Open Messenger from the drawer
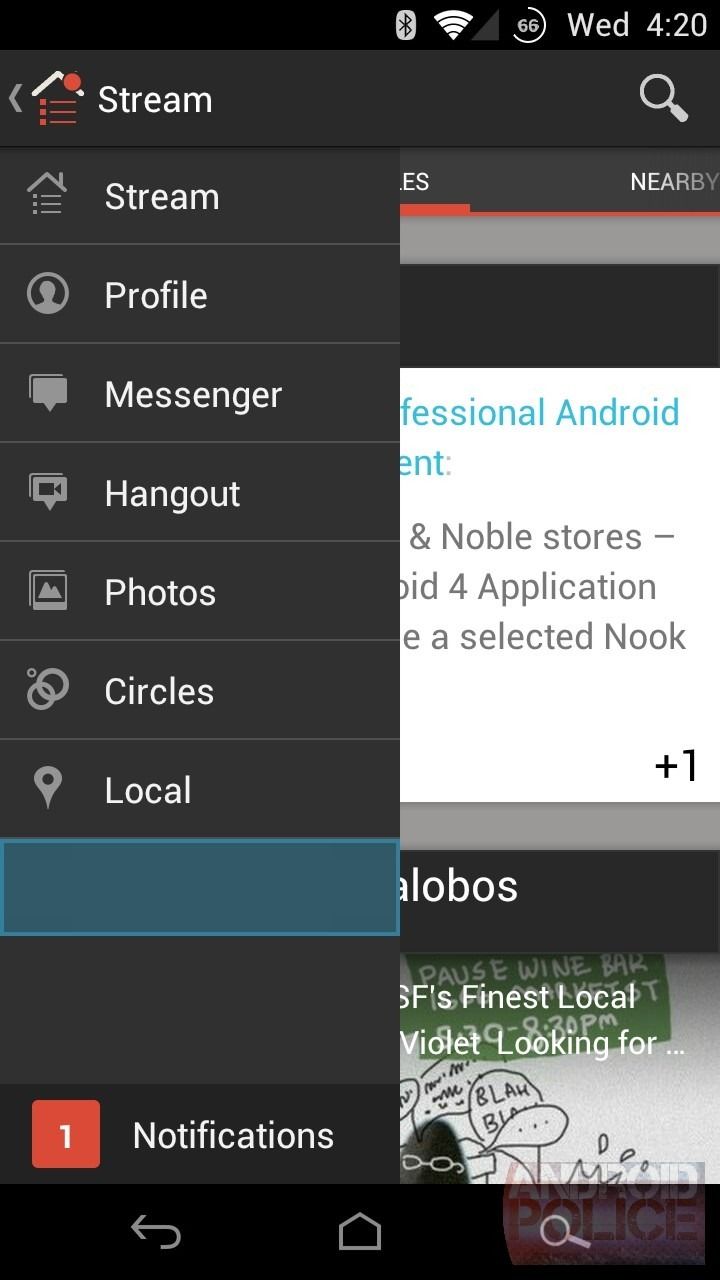 200,394
